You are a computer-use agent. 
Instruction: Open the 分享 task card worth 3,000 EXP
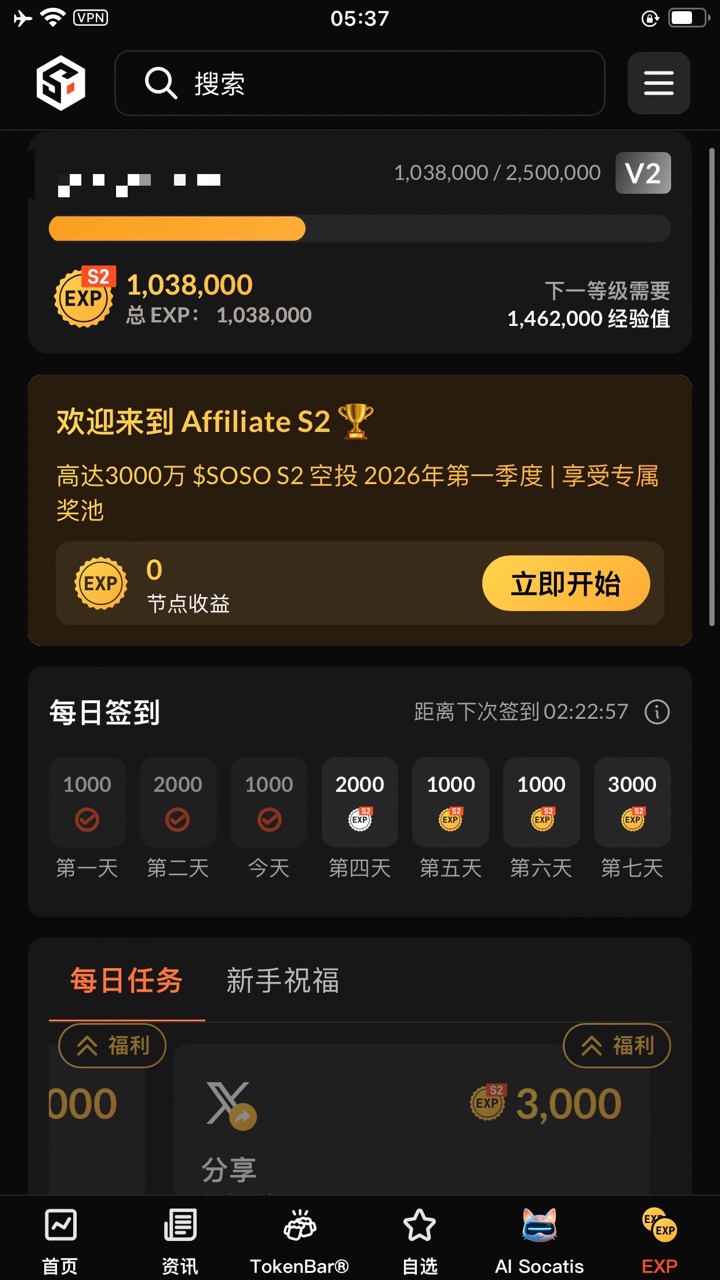point(410,1120)
